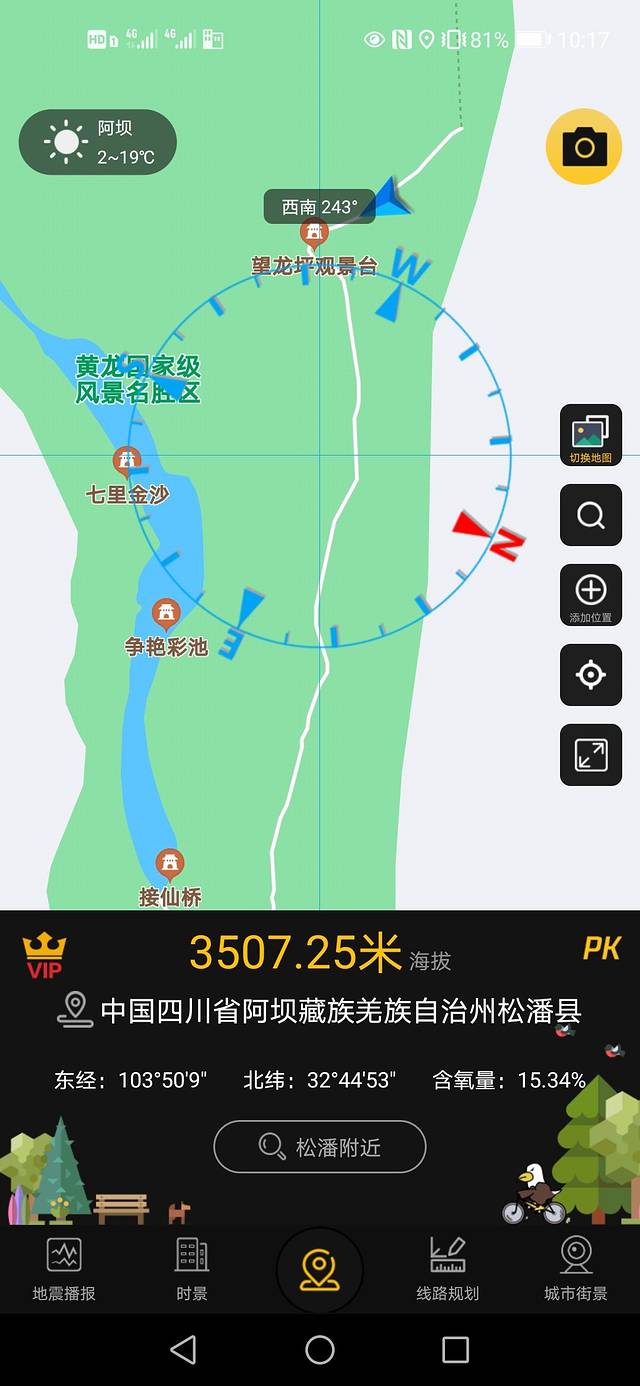This screenshot has width=640, height=1386.
Task: Go back with the system back button
Action: pyautogui.click(x=183, y=1349)
